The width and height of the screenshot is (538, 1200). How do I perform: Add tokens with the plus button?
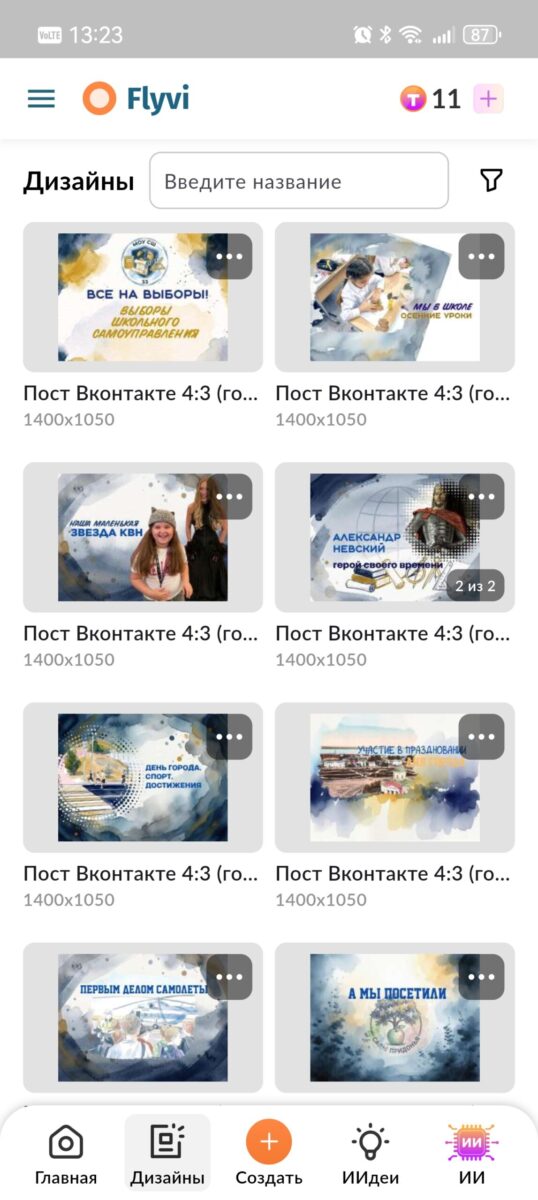click(x=488, y=99)
